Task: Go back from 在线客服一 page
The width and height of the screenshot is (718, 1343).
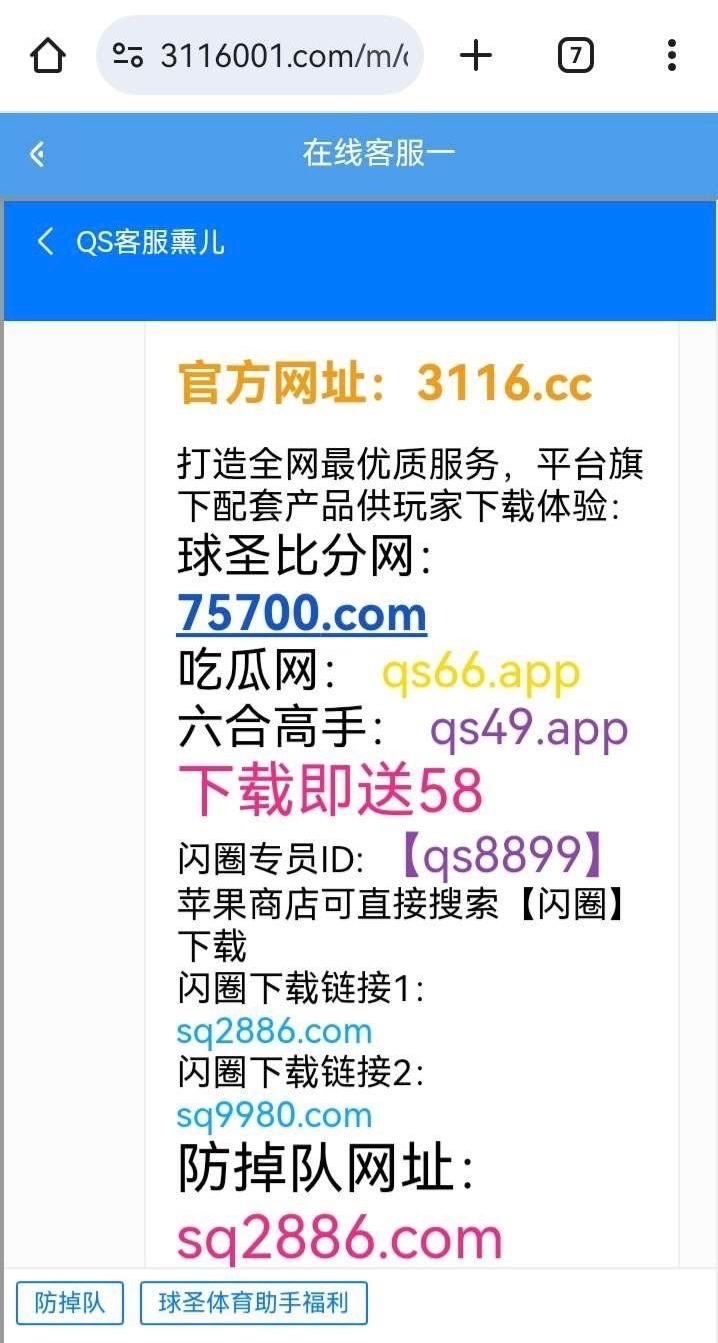Action: click(x=37, y=154)
